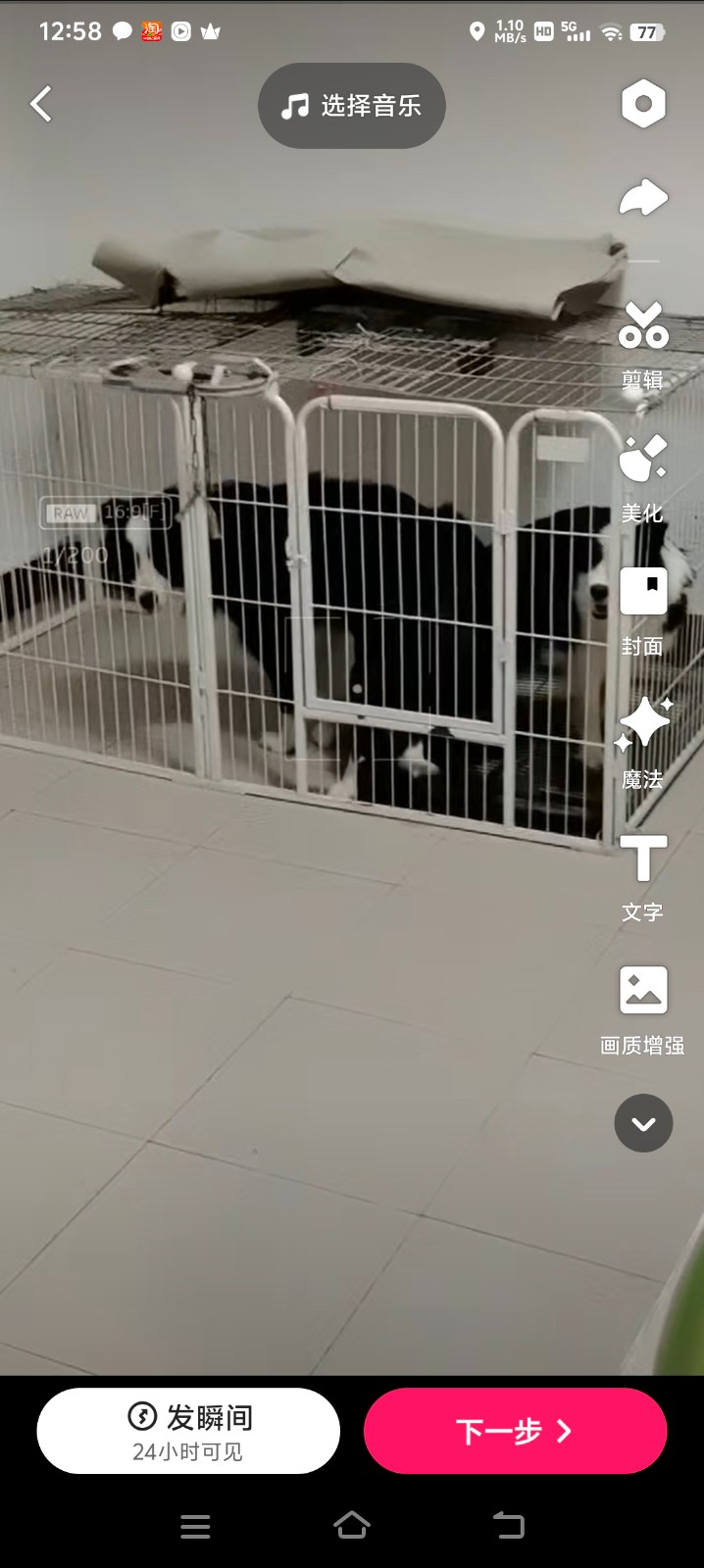The width and height of the screenshot is (704, 1568).
Task: Go to the system home screen
Action: tap(352, 1526)
